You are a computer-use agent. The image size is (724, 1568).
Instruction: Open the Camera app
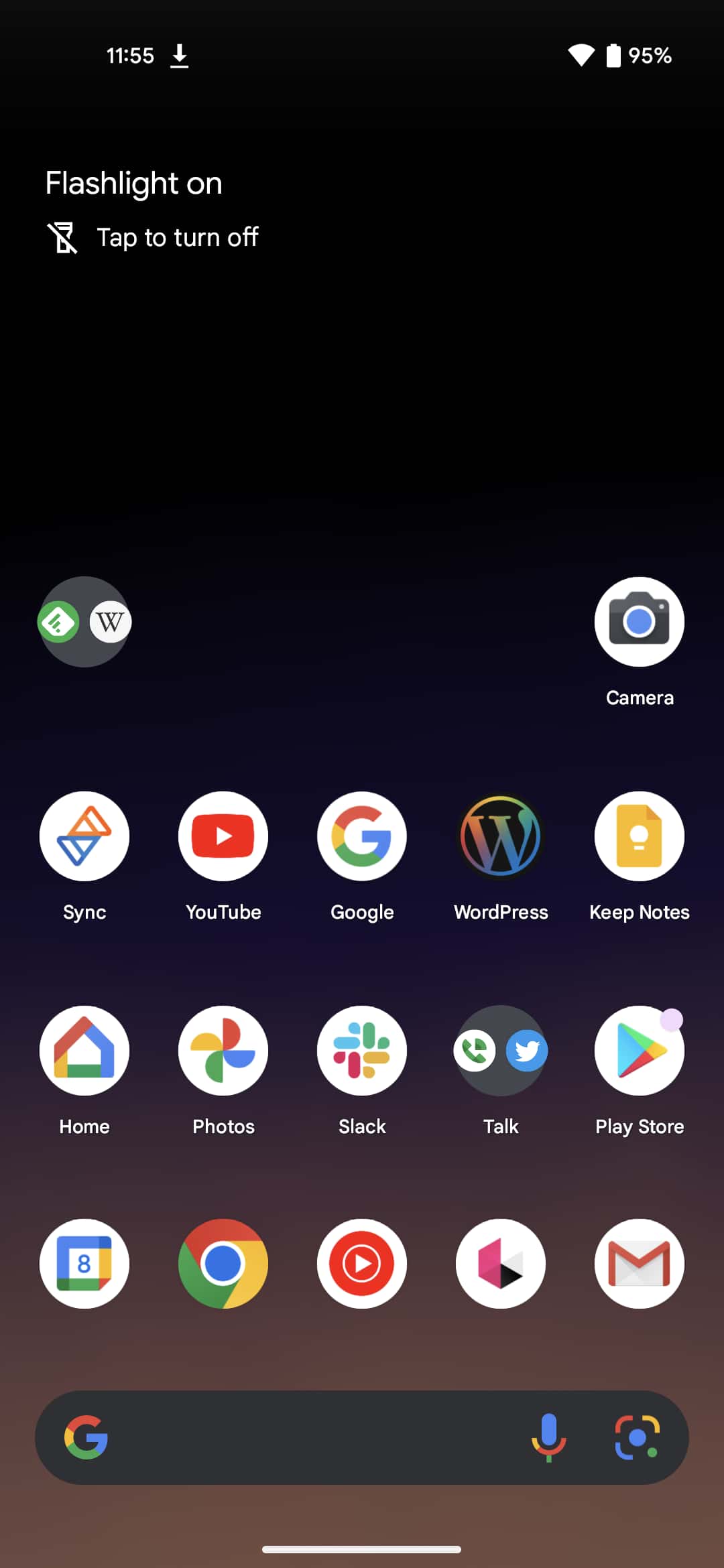639,622
